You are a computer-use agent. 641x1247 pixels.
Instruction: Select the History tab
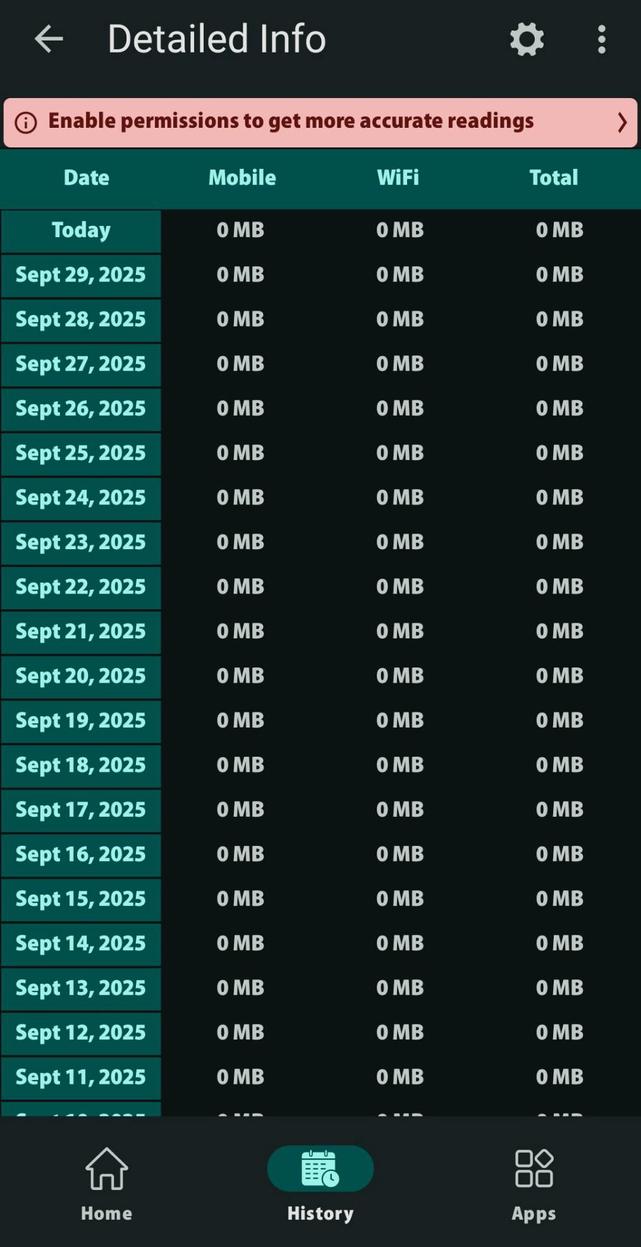pos(320,1184)
